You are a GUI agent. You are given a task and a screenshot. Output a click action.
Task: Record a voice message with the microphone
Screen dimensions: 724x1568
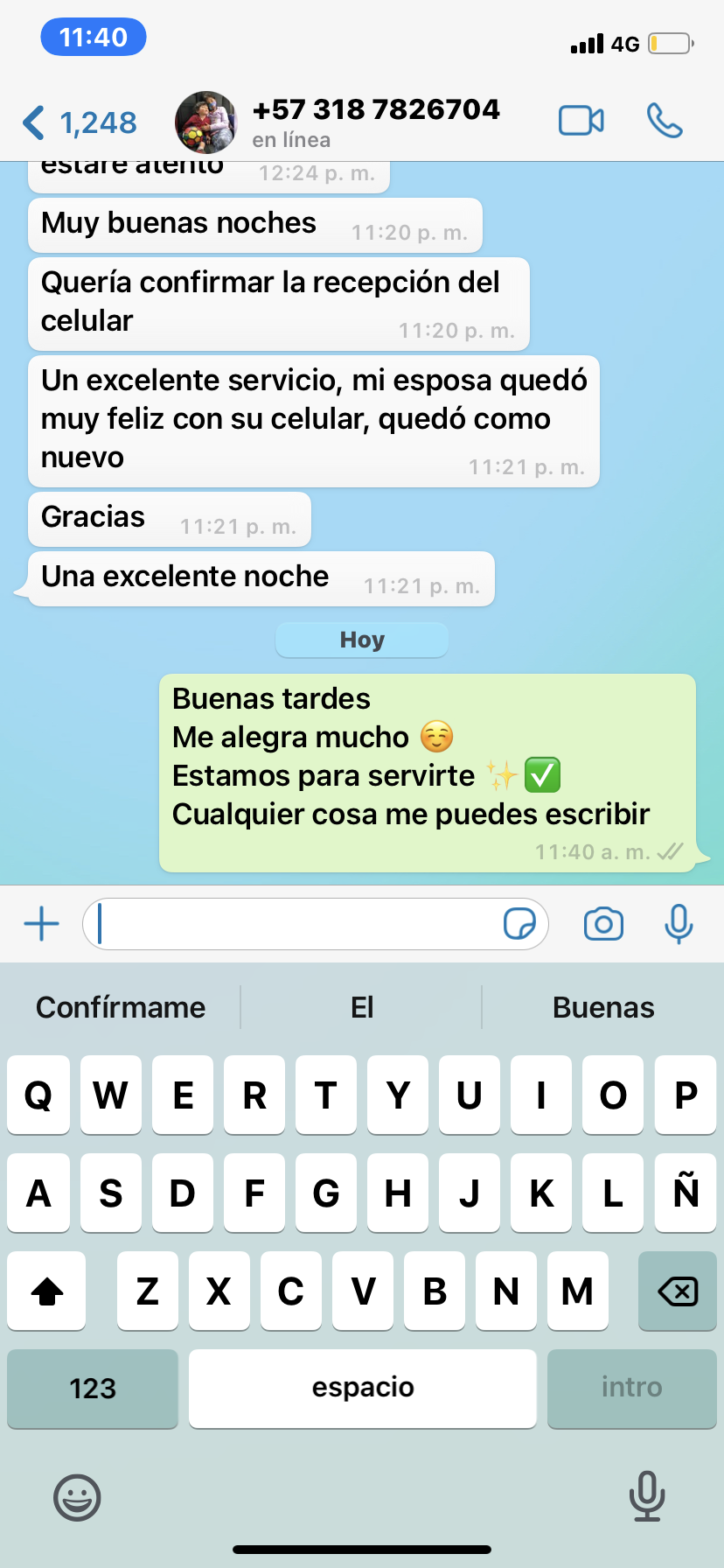[x=679, y=924]
